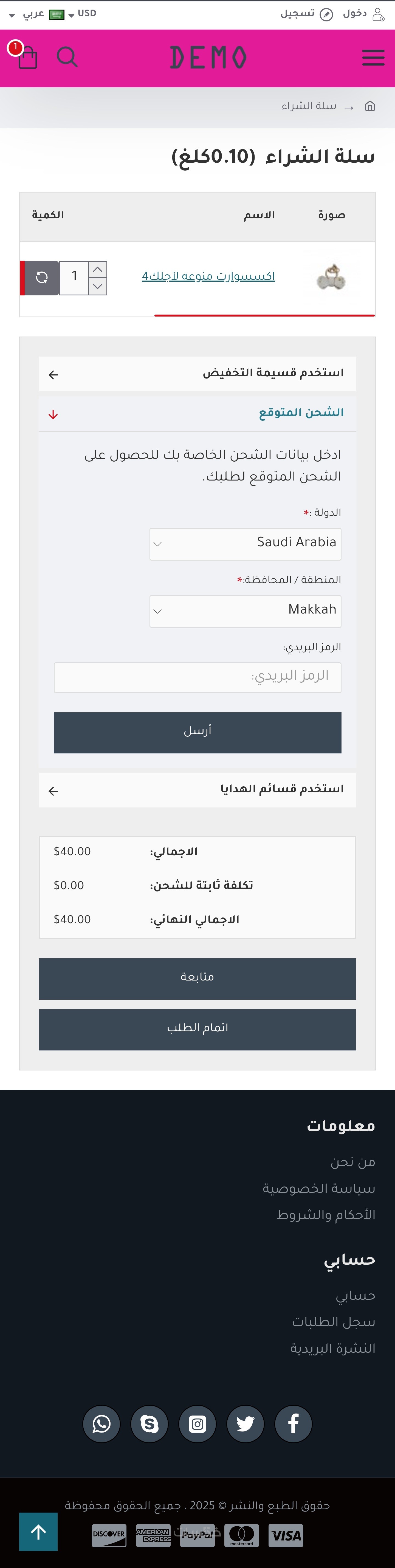
Task: Open the search icon in header
Action: (x=67, y=57)
